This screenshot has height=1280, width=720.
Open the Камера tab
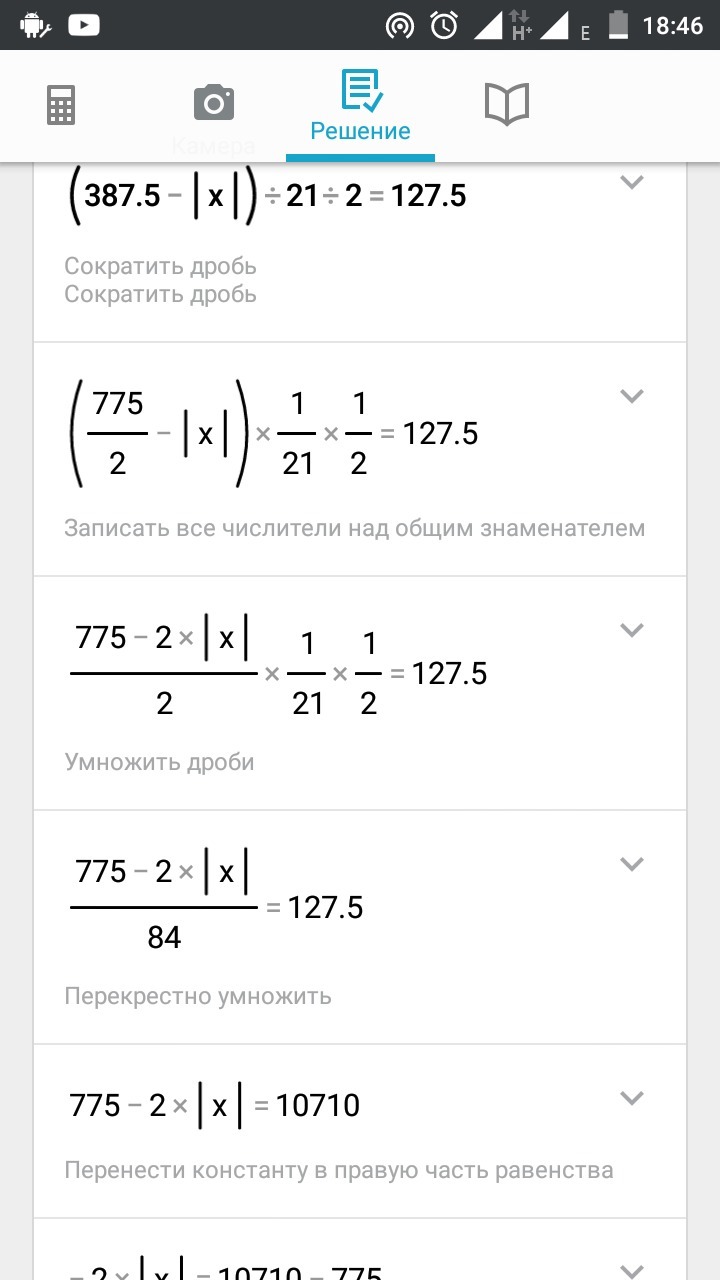213,104
